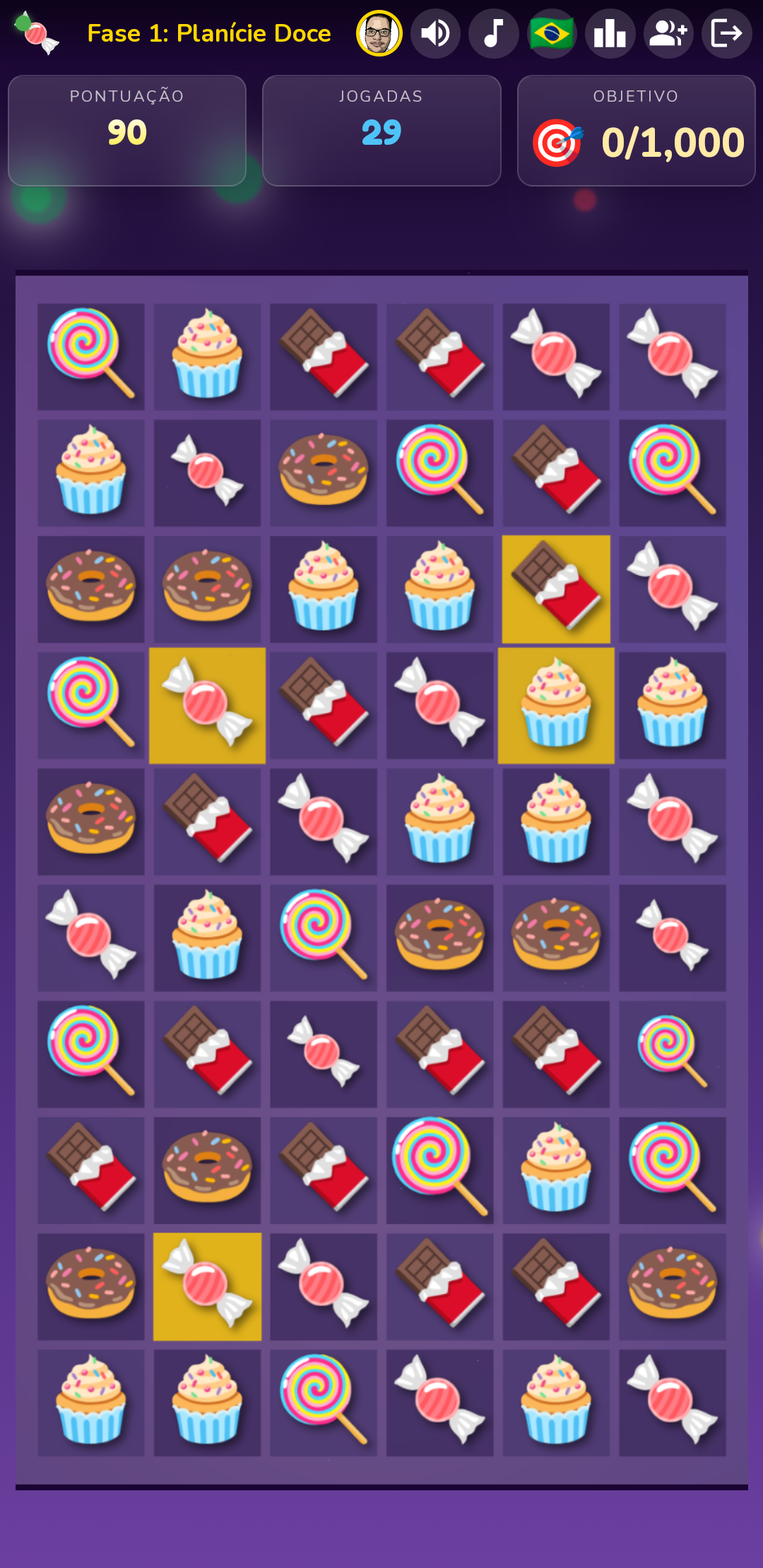The width and height of the screenshot is (763, 1568).
Task: Click the target icon in the Objetivo panel
Action: click(557, 142)
